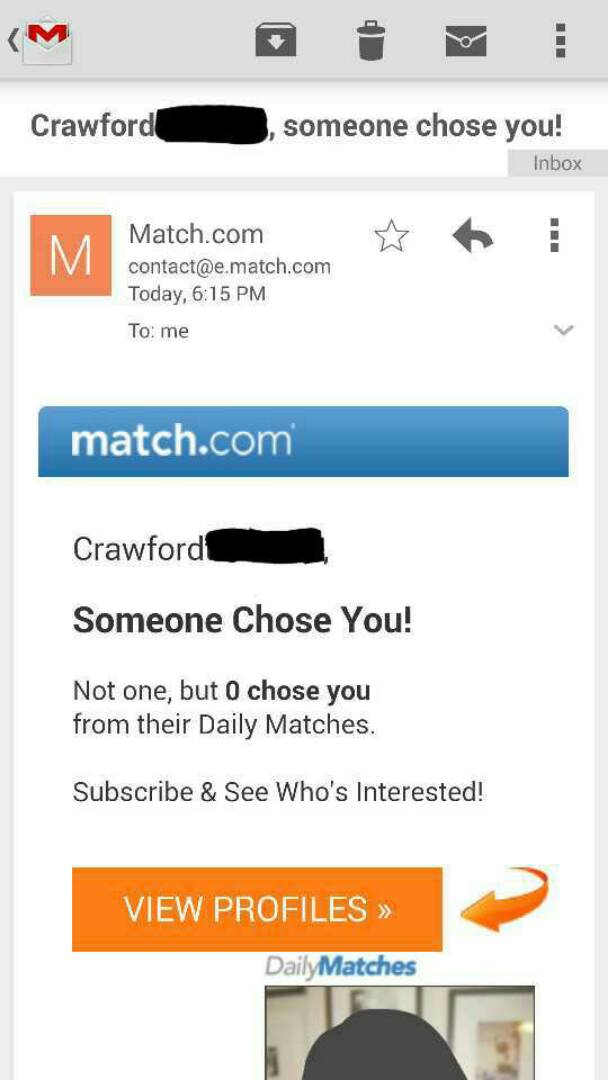Star the Match.com message

click(391, 237)
